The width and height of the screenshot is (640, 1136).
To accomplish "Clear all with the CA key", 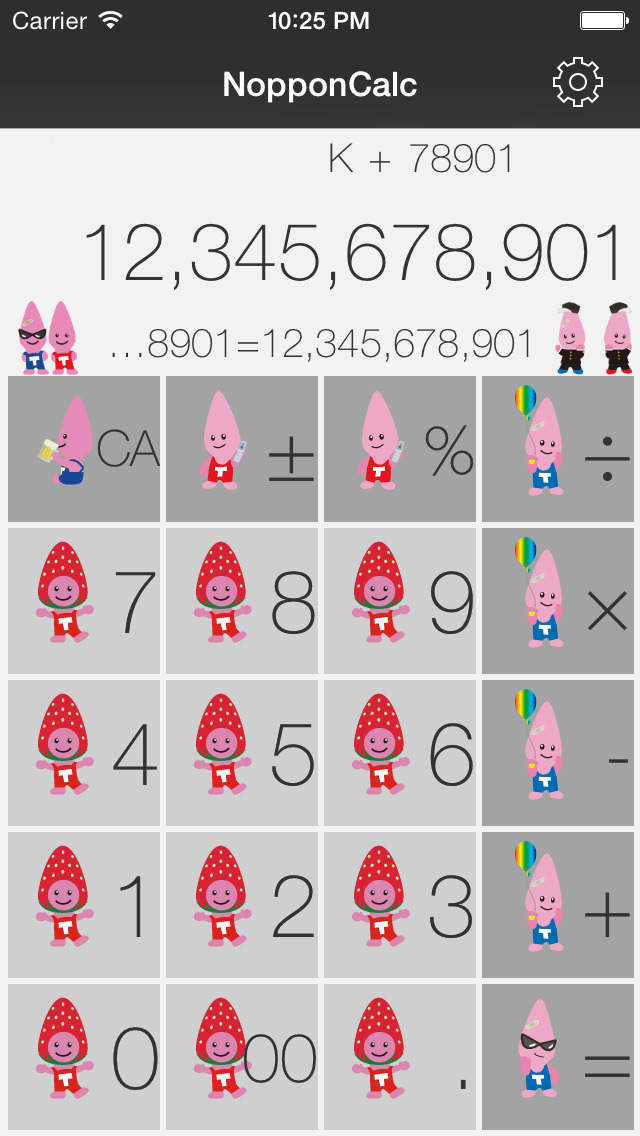I will tap(84, 449).
